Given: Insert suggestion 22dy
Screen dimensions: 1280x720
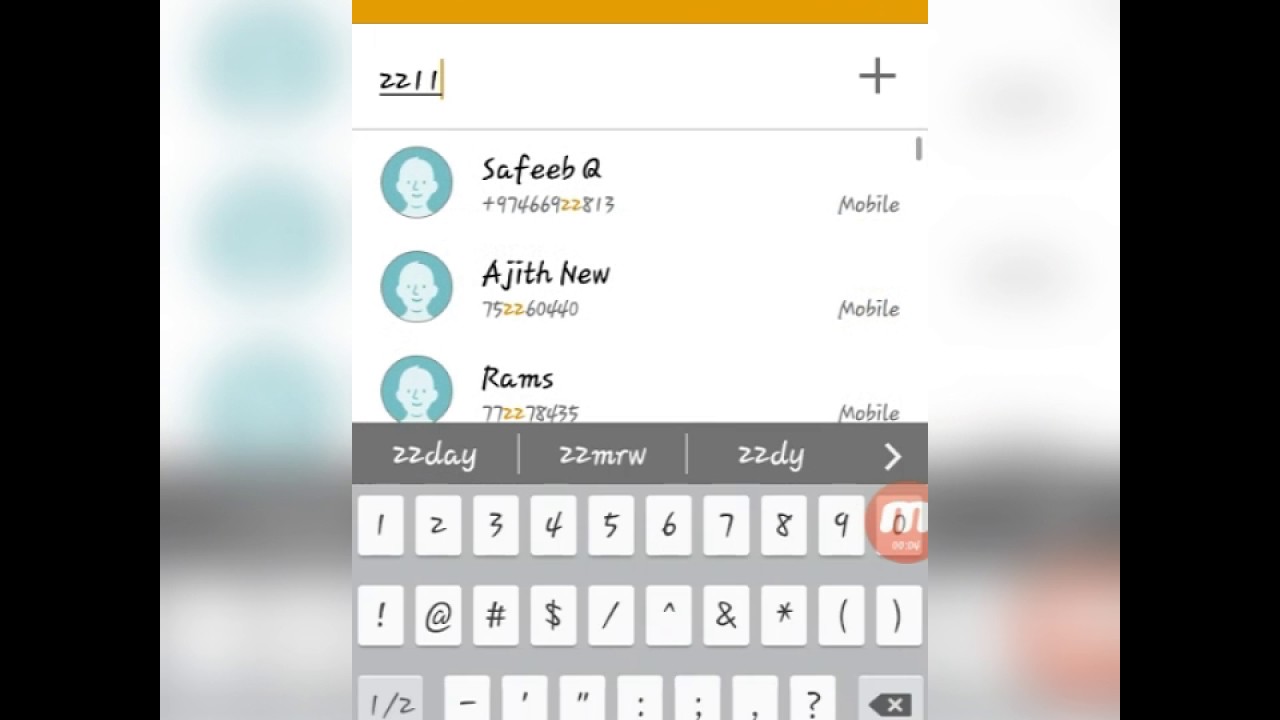Looking at the screenshot, I should (x=771, y=455).
